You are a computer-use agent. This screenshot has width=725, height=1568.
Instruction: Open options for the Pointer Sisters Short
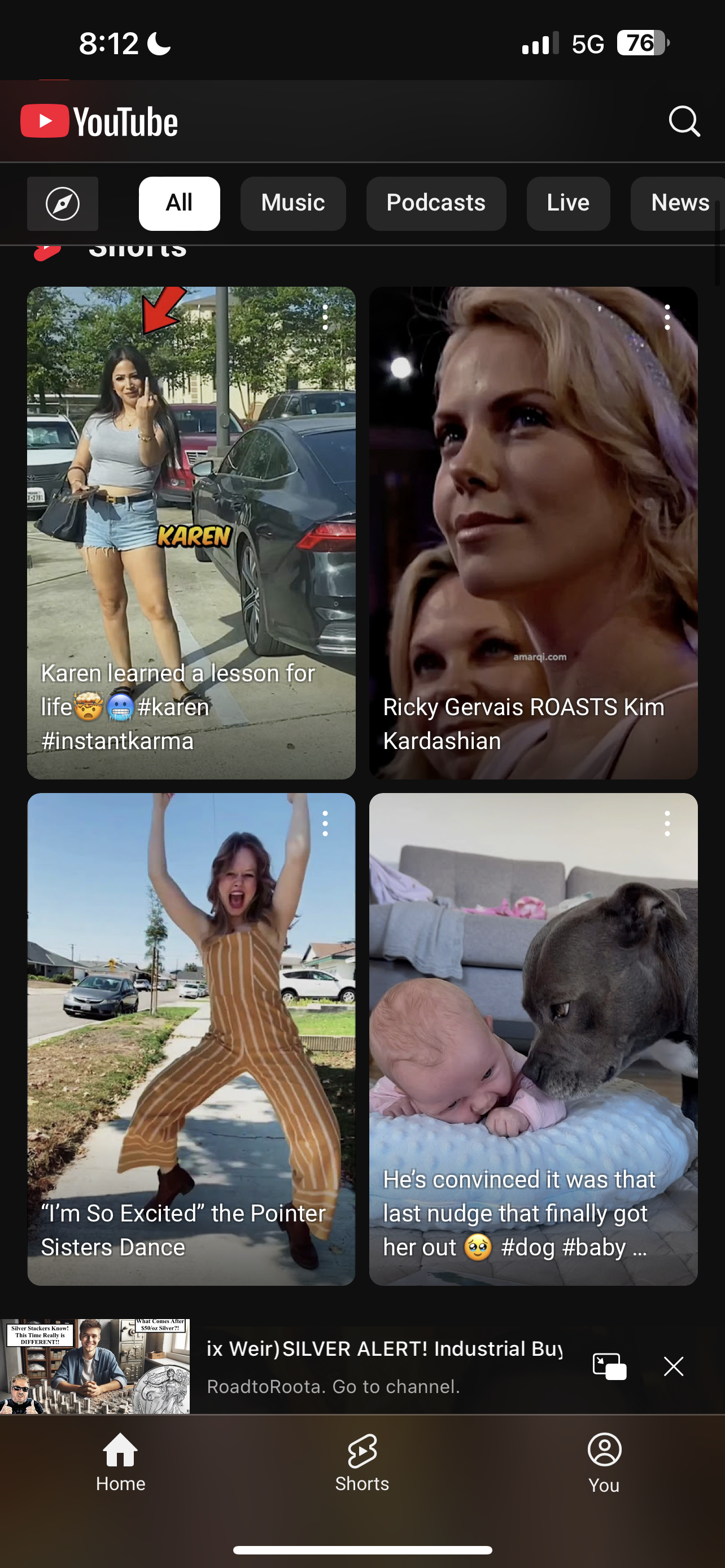tap(326, 824)
